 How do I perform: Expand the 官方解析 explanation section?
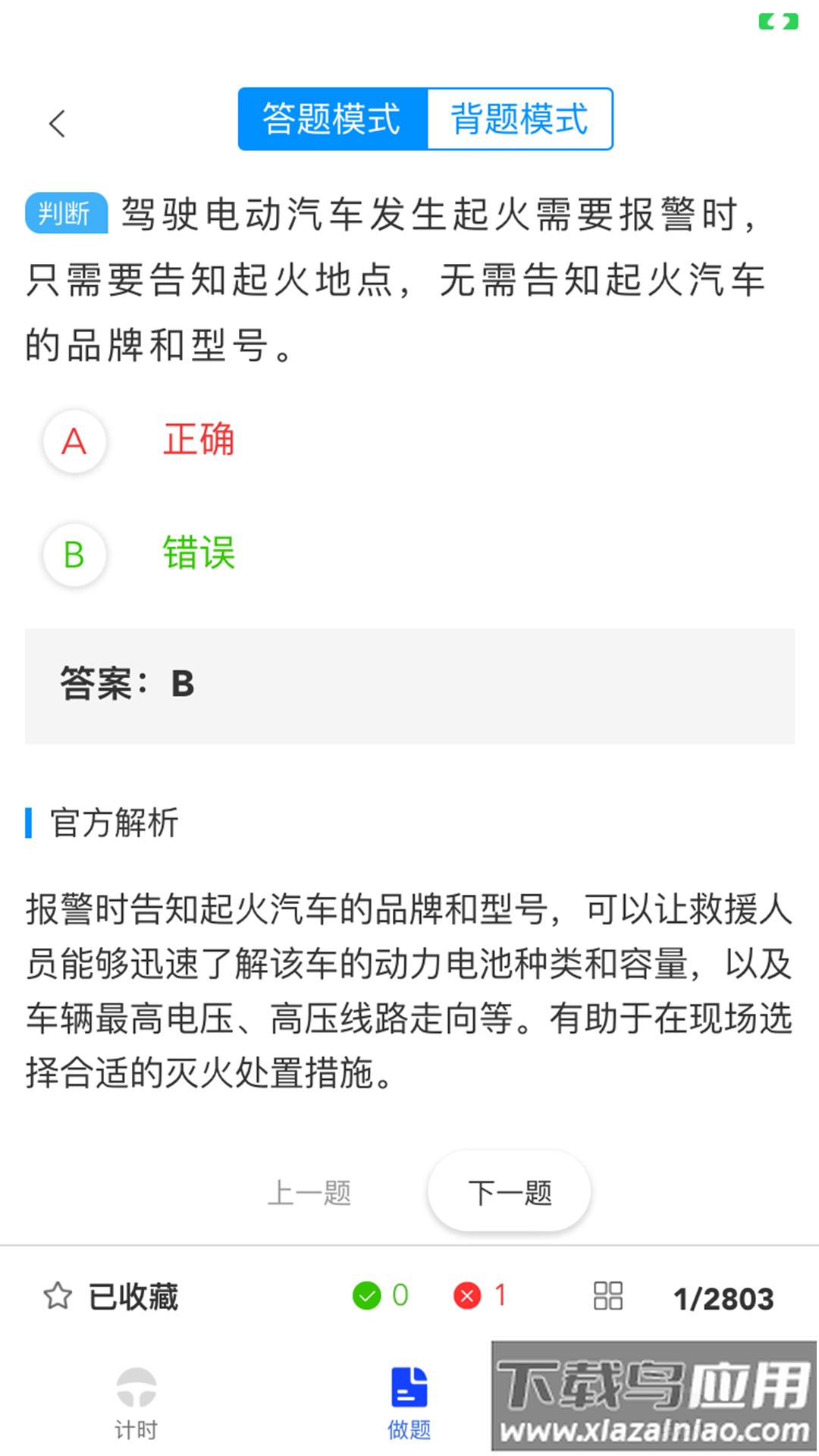(x=112, y=825)
